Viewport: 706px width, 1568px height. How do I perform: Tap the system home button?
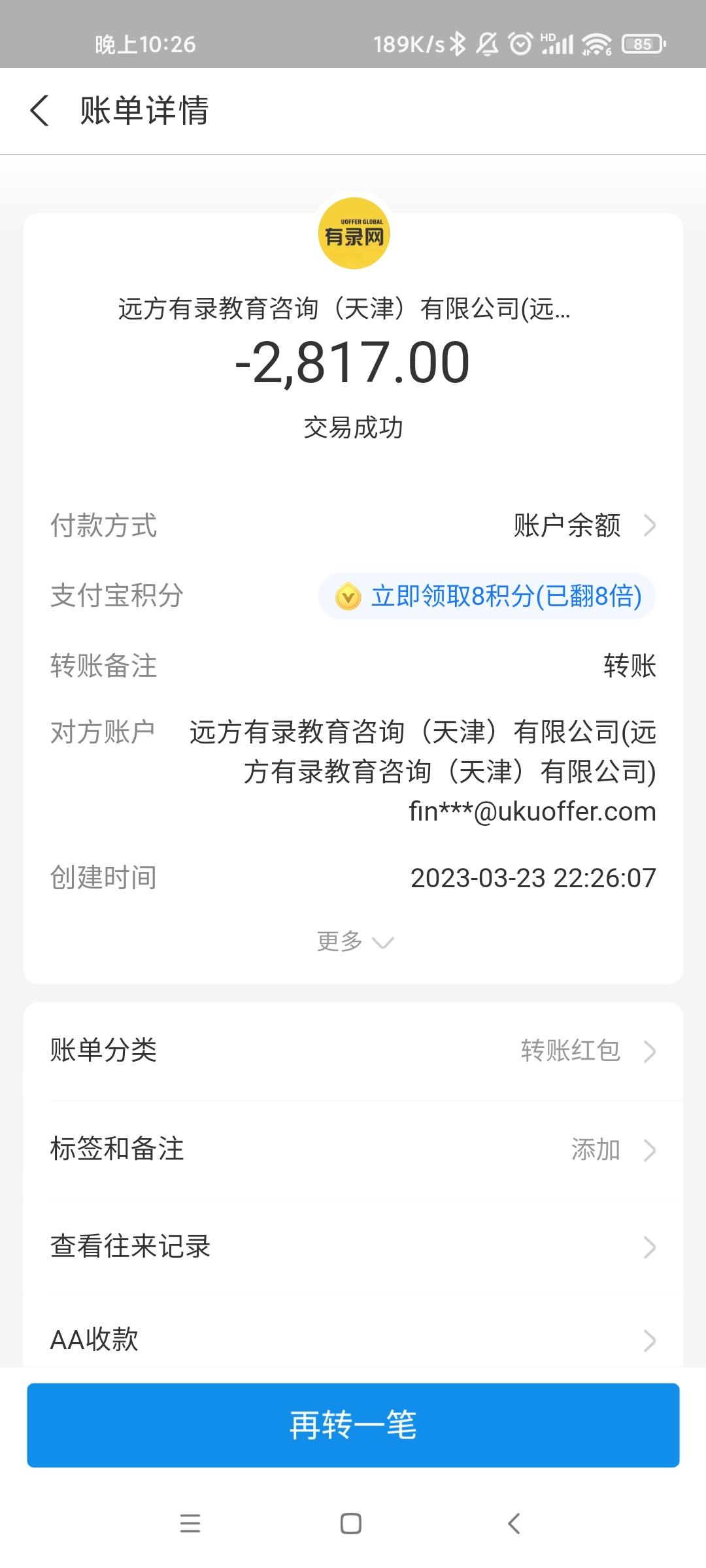pos(351,1524)
